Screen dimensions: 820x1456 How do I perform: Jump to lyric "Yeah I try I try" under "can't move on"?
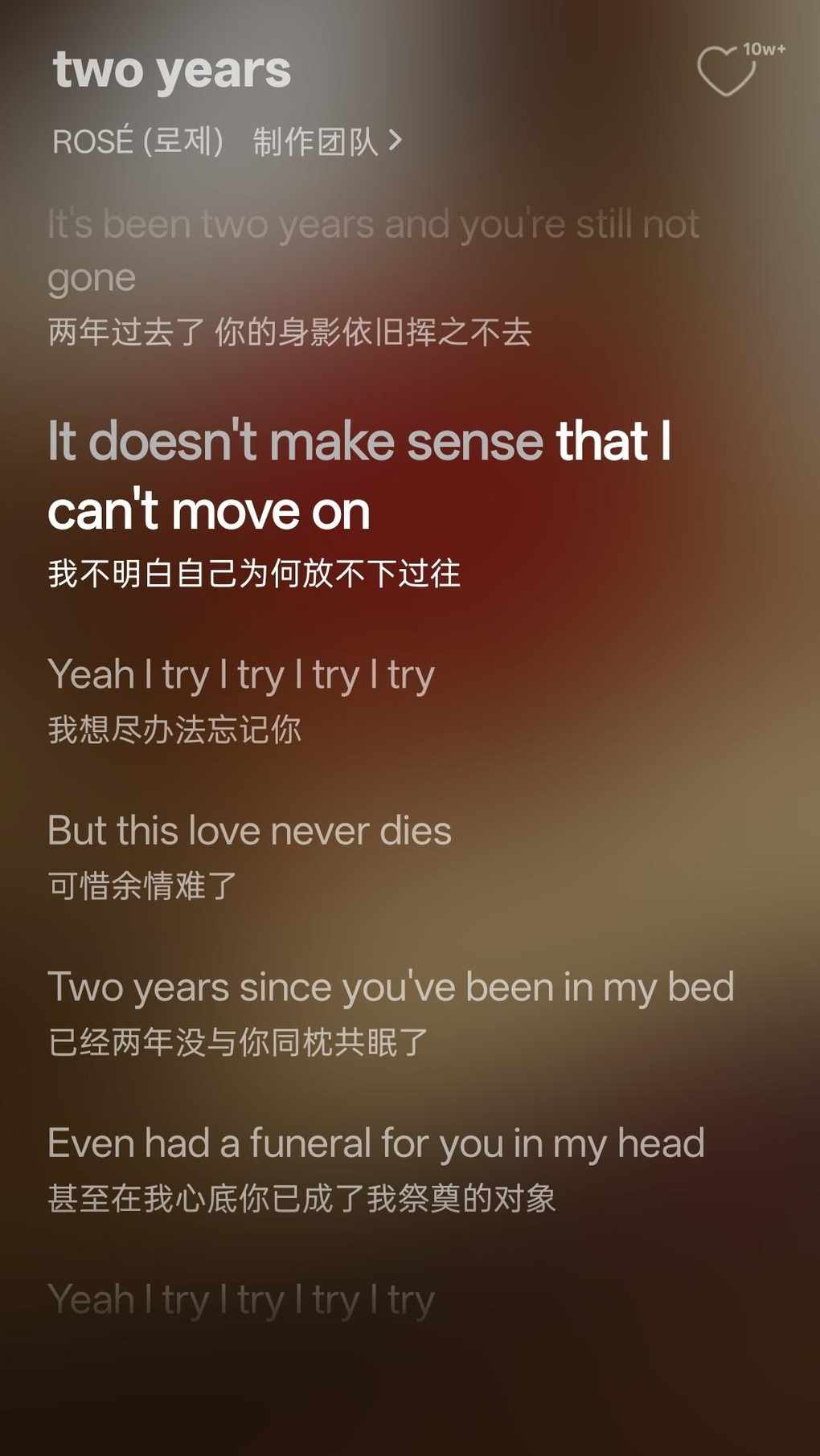tap(241, 674)
